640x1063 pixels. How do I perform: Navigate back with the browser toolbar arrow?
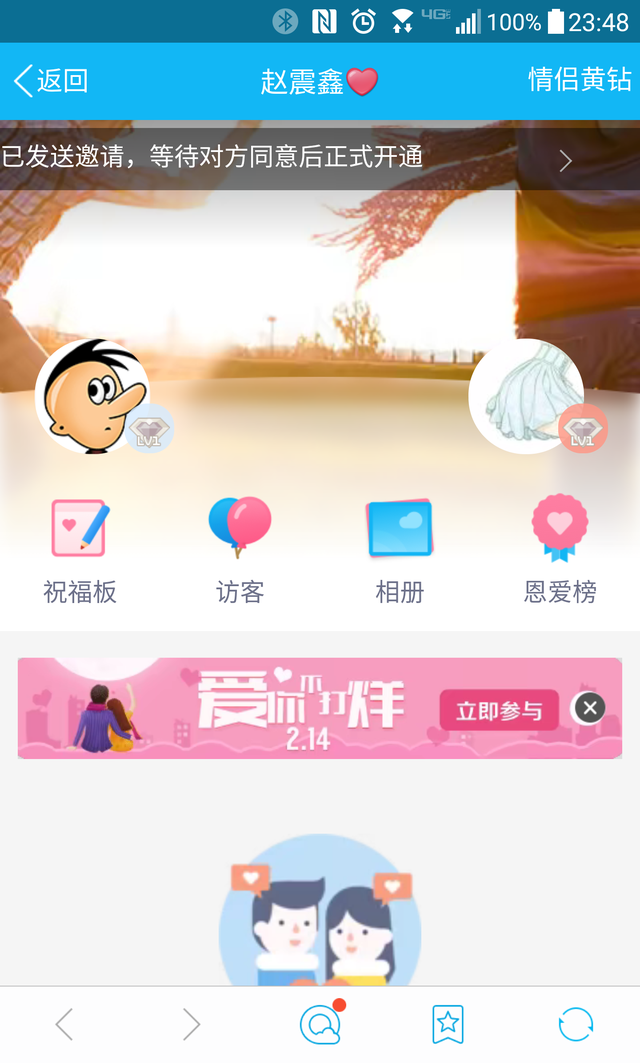tap(64, 1024)
